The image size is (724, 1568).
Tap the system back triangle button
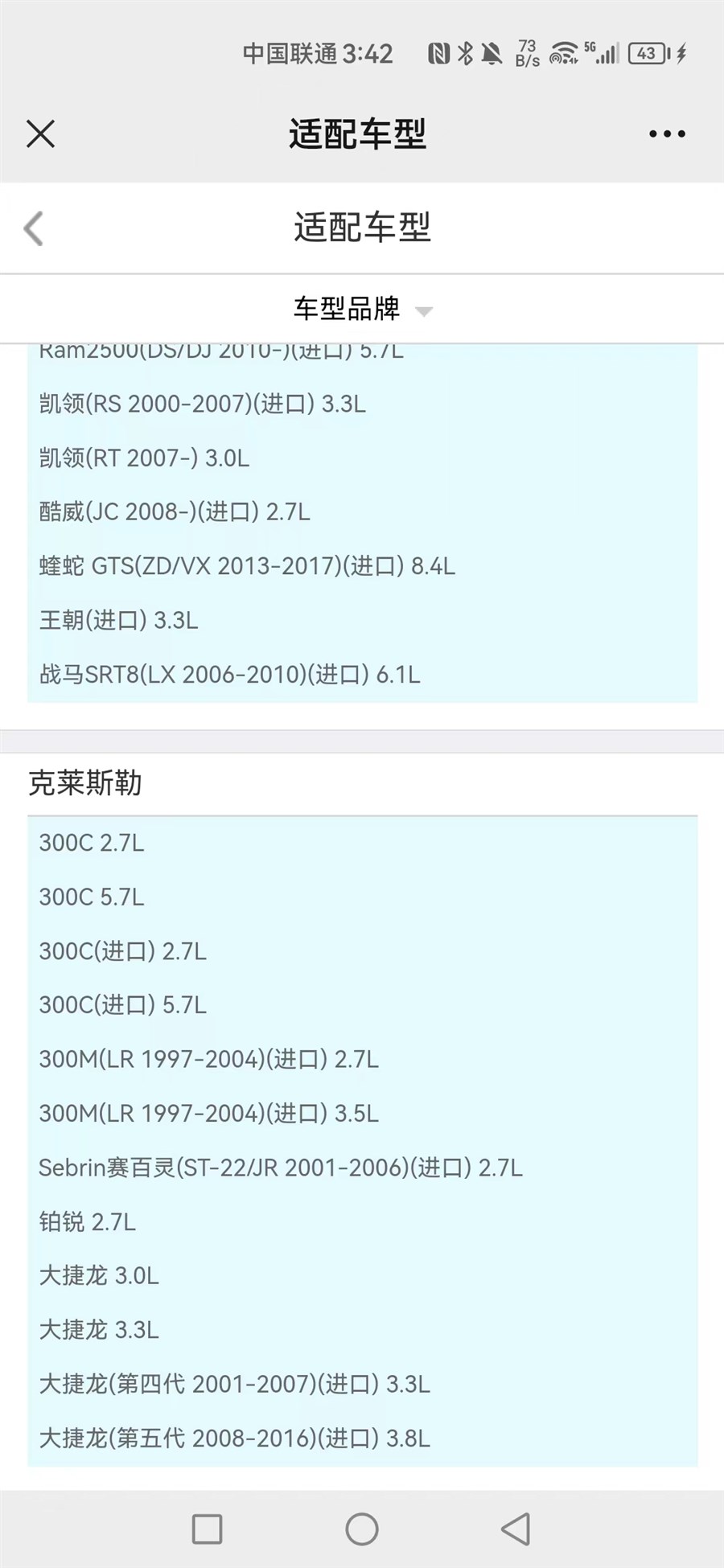click(x=516, y=1529)
